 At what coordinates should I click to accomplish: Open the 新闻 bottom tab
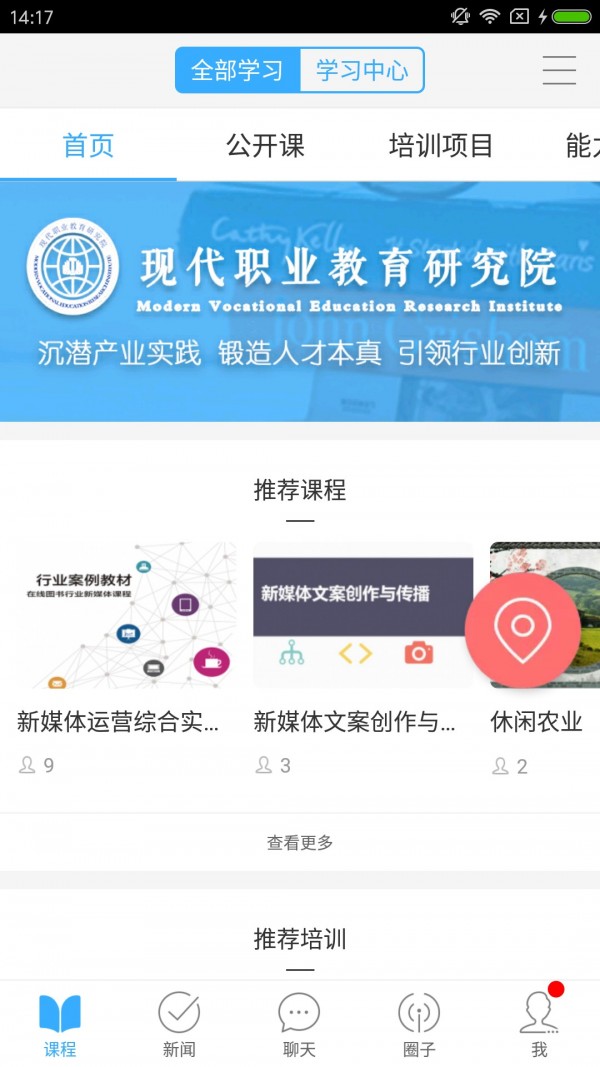(x=179, y=1024)
